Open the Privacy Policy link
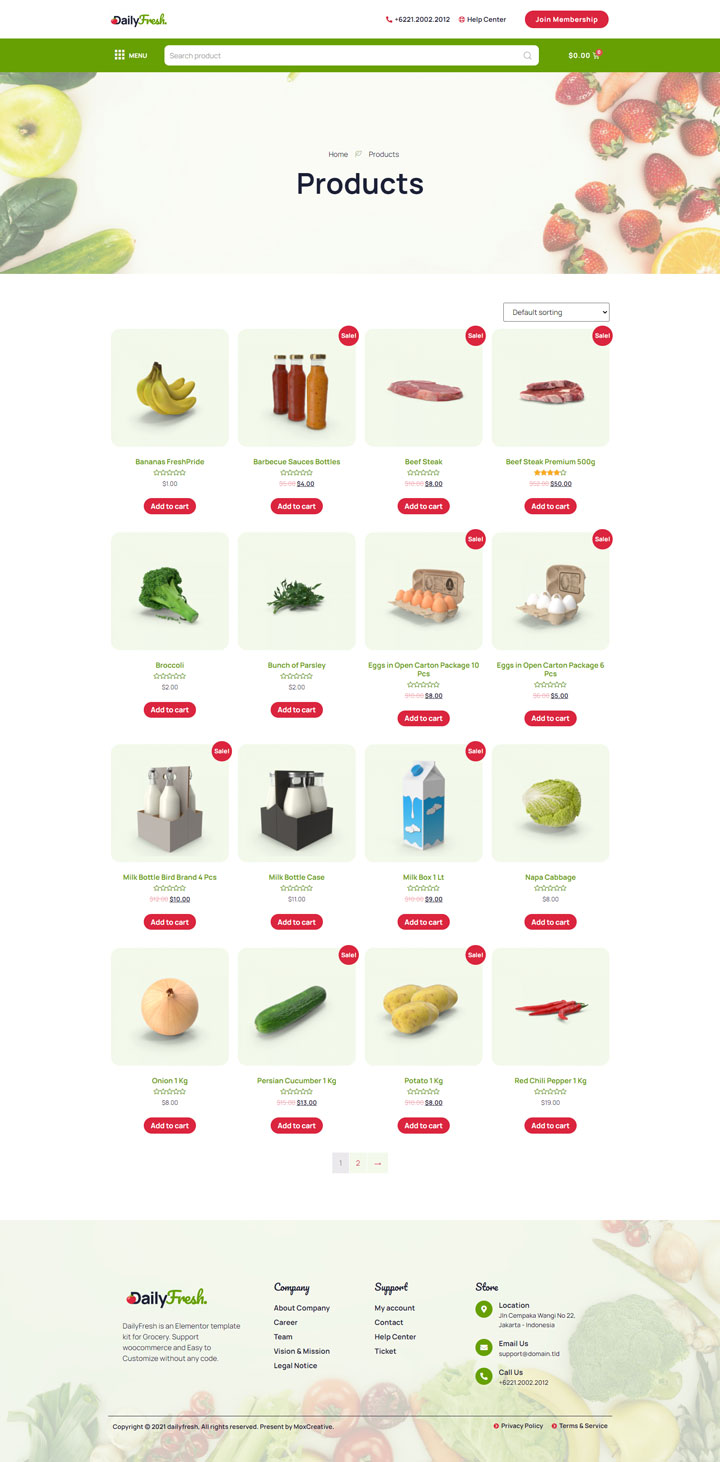 (x=521, y=1426)
